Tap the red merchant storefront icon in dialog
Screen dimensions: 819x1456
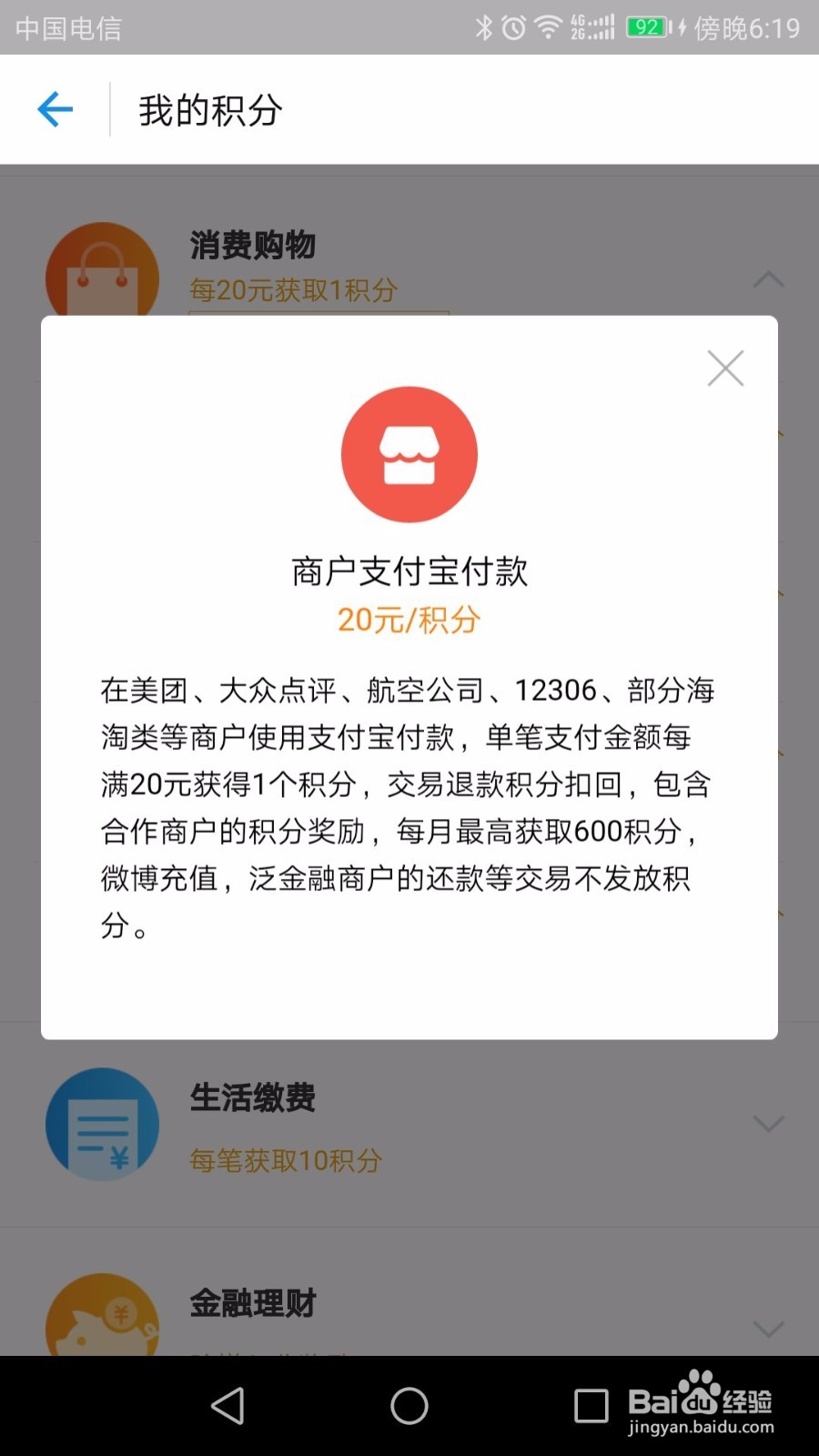pos(409,454)
